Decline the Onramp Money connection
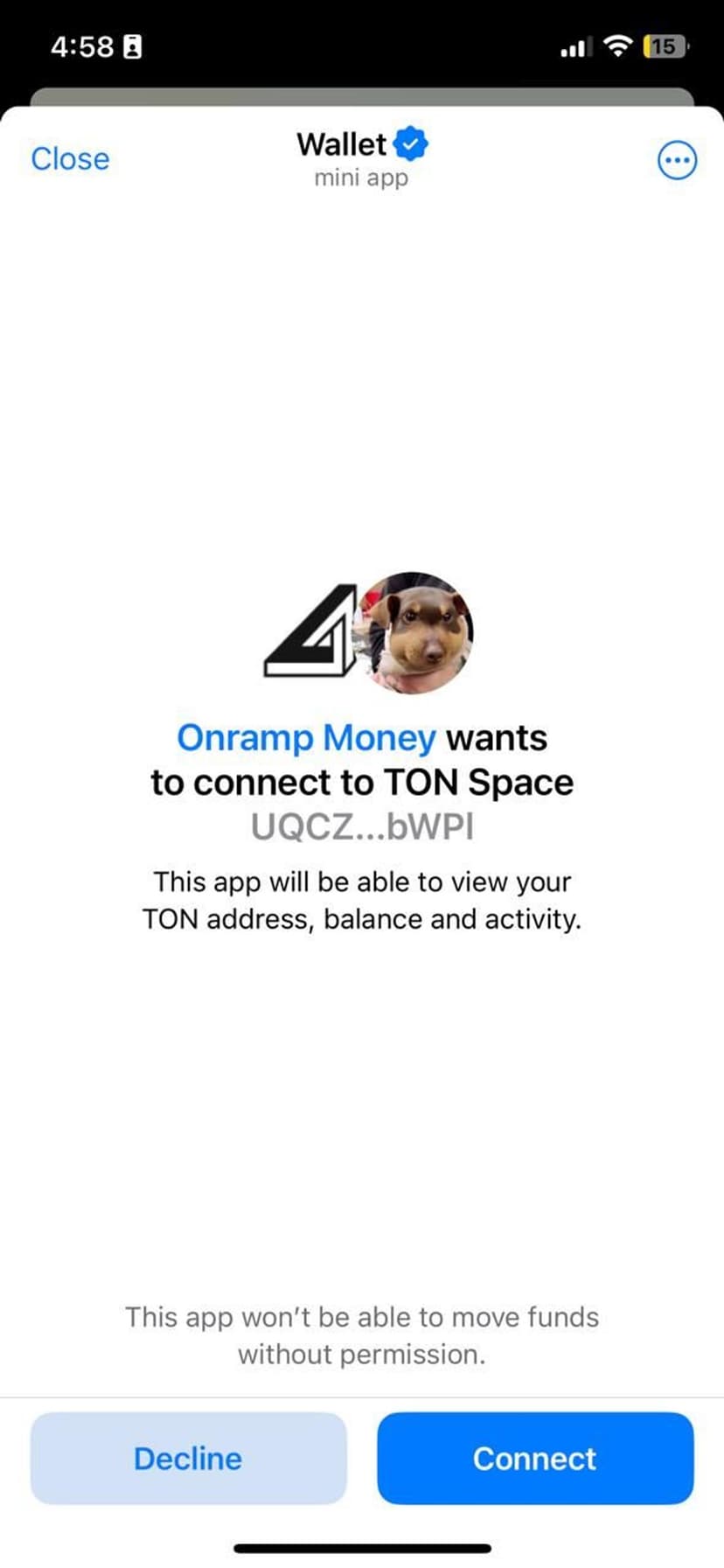 click(x=188, y=1458)
